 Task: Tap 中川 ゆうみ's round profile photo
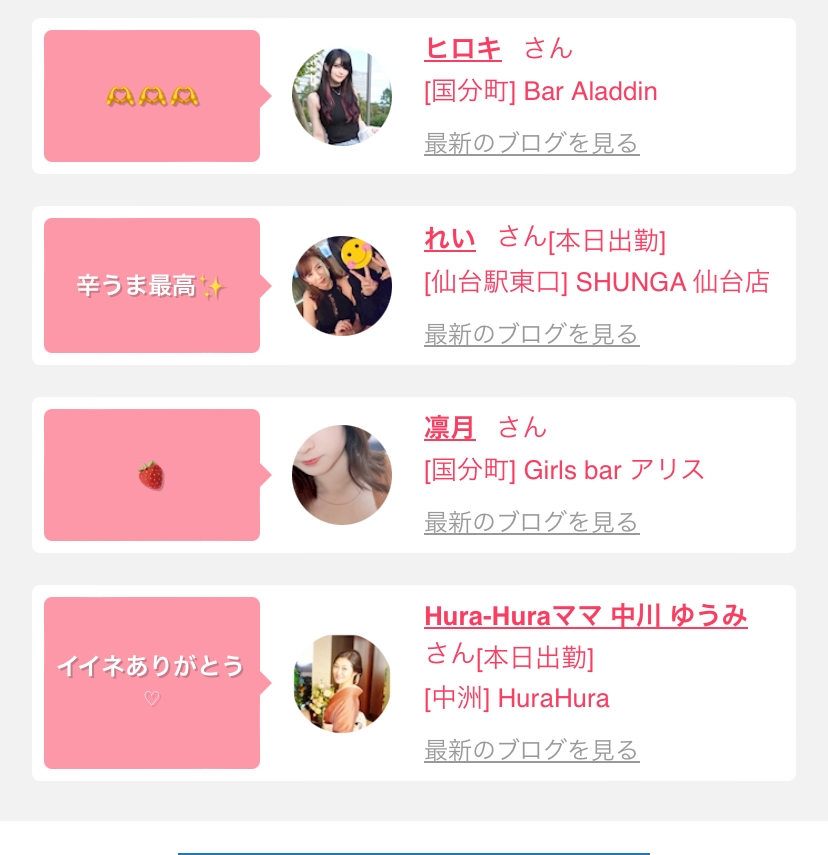pos(342,683)
